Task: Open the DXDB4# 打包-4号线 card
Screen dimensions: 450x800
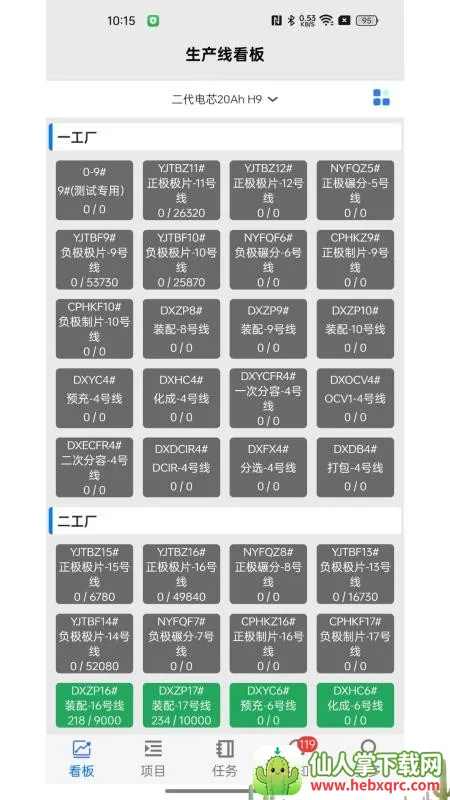Action: (x=355, y=467)
